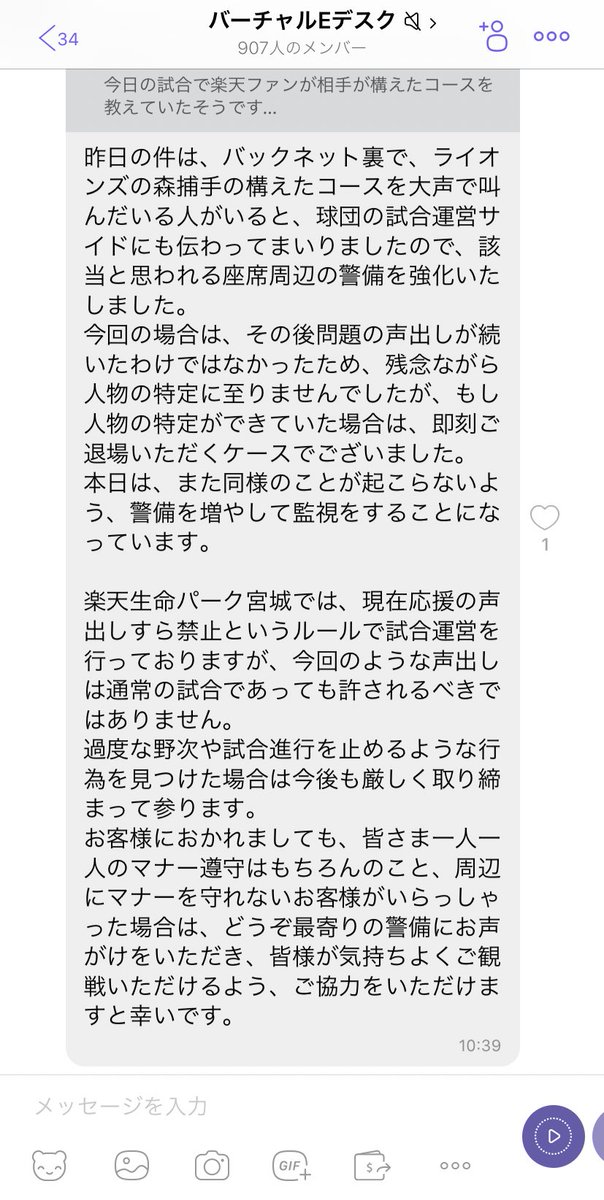
Task: Open the camera to take a photo
Action: (212, 1165)
